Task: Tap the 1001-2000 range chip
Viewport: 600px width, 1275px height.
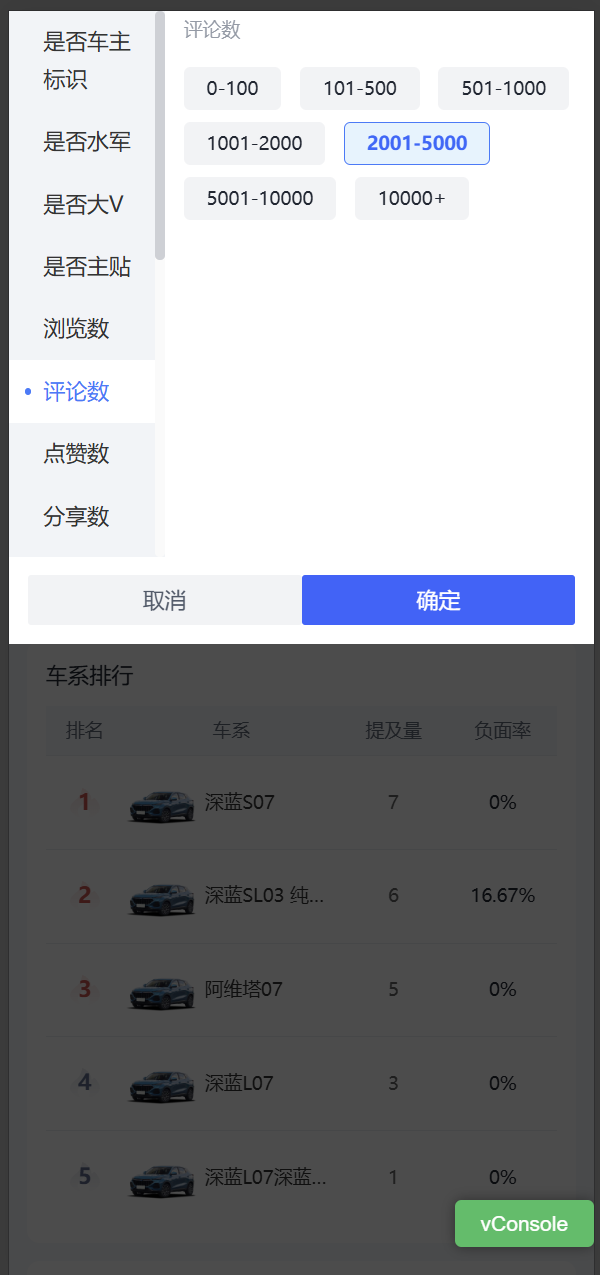Action: click(x=254, y=143)
